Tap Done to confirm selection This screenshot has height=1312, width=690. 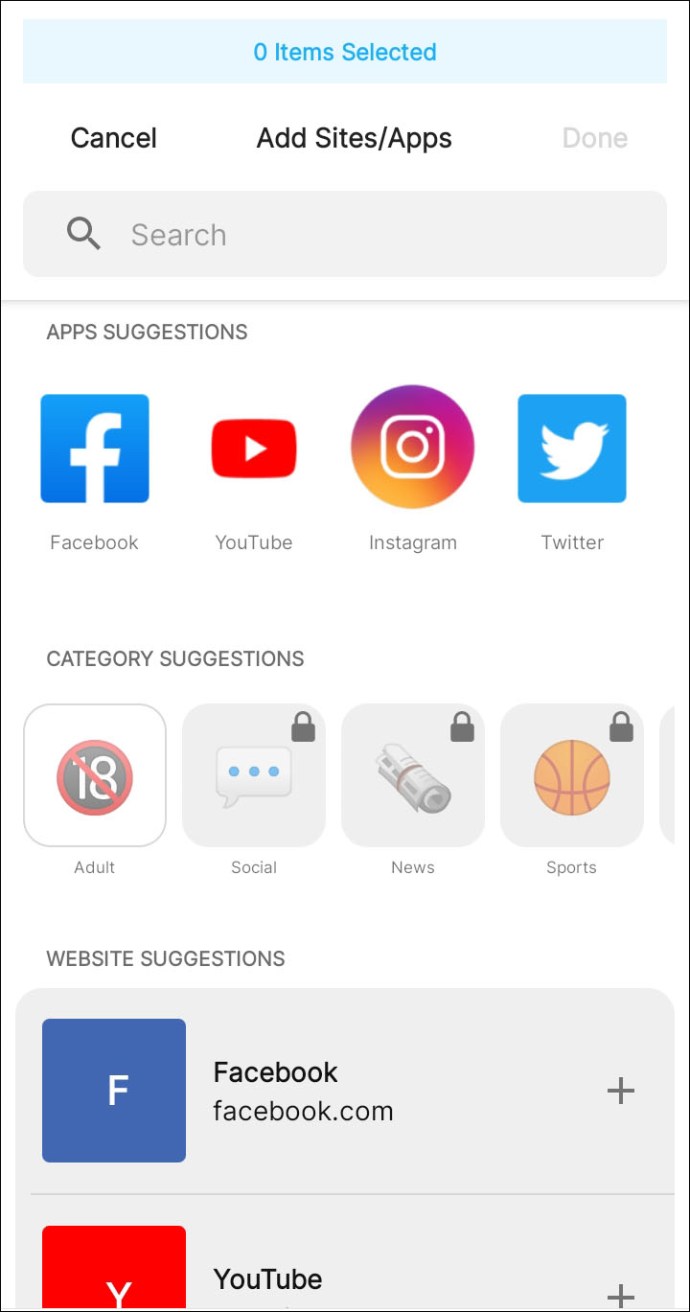click(x=595, y=138)
